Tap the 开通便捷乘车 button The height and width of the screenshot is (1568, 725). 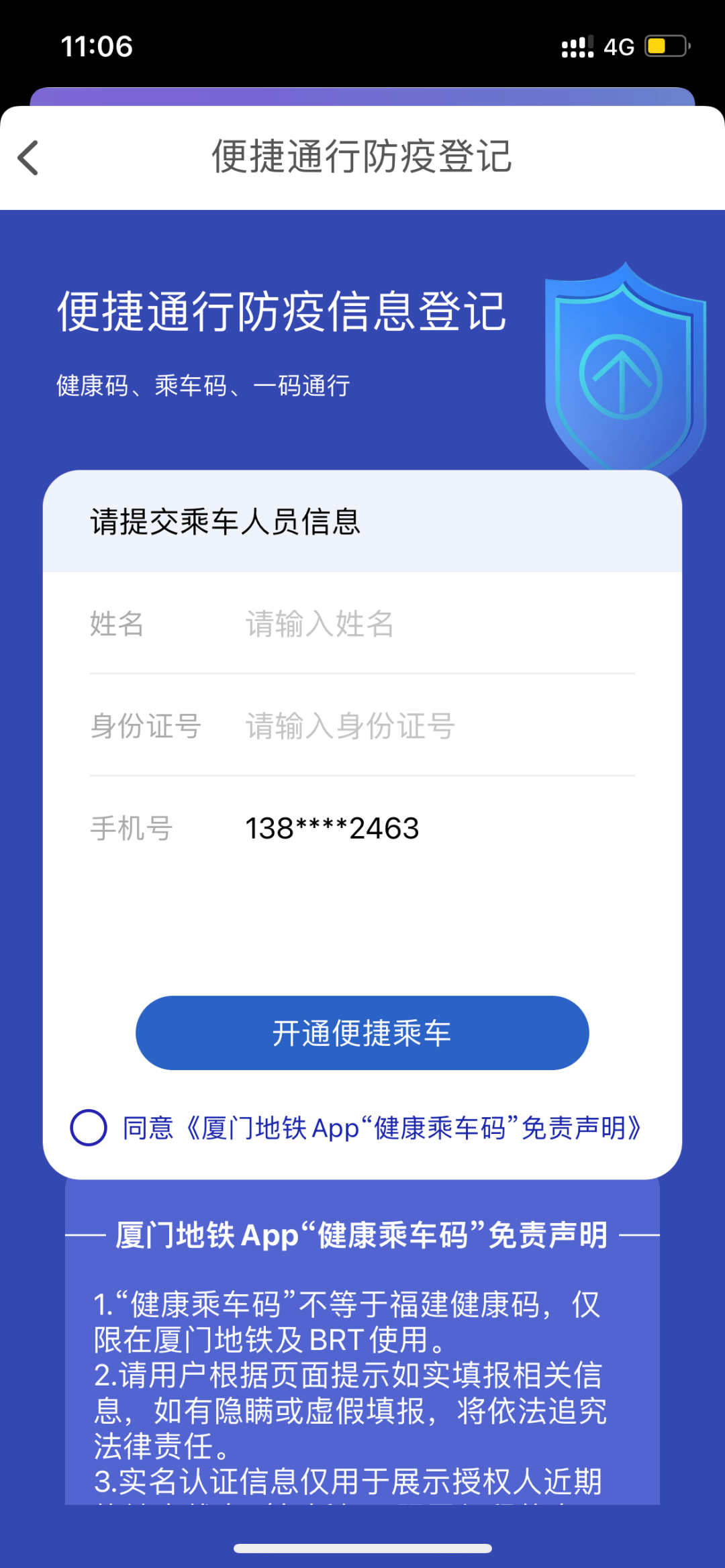point(361,1033)
